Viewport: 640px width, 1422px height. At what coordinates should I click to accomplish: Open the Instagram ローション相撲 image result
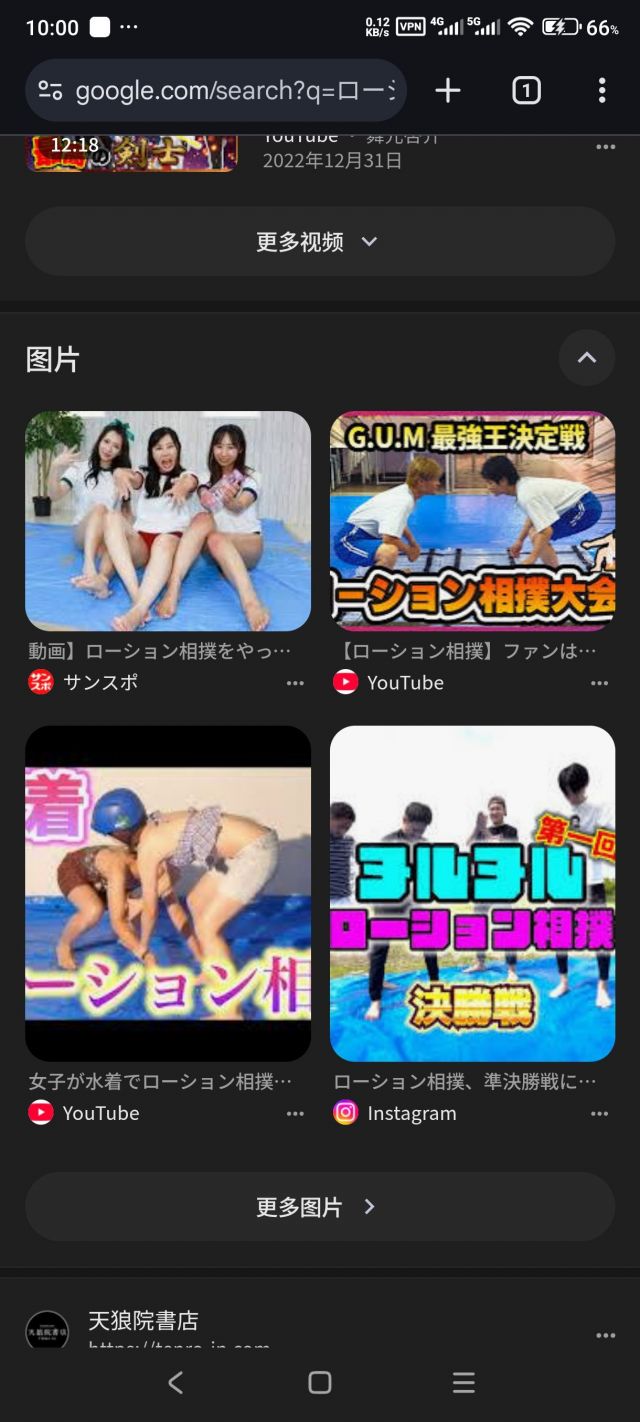coord(472,893)
